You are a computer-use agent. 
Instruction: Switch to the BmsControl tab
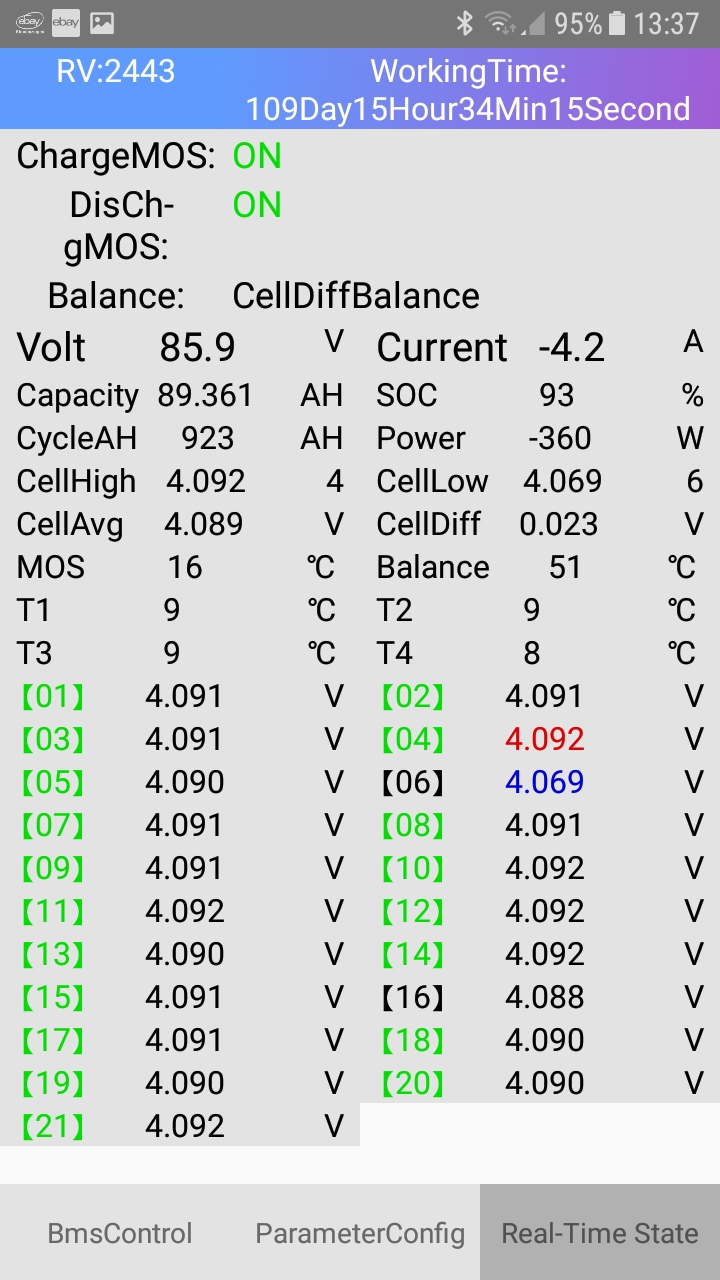pos(120,1233)
